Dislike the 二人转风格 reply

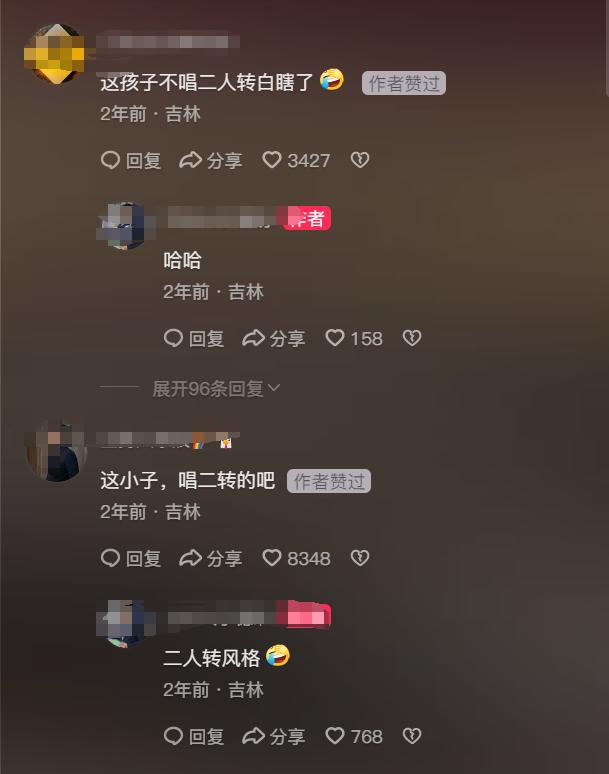411,737
